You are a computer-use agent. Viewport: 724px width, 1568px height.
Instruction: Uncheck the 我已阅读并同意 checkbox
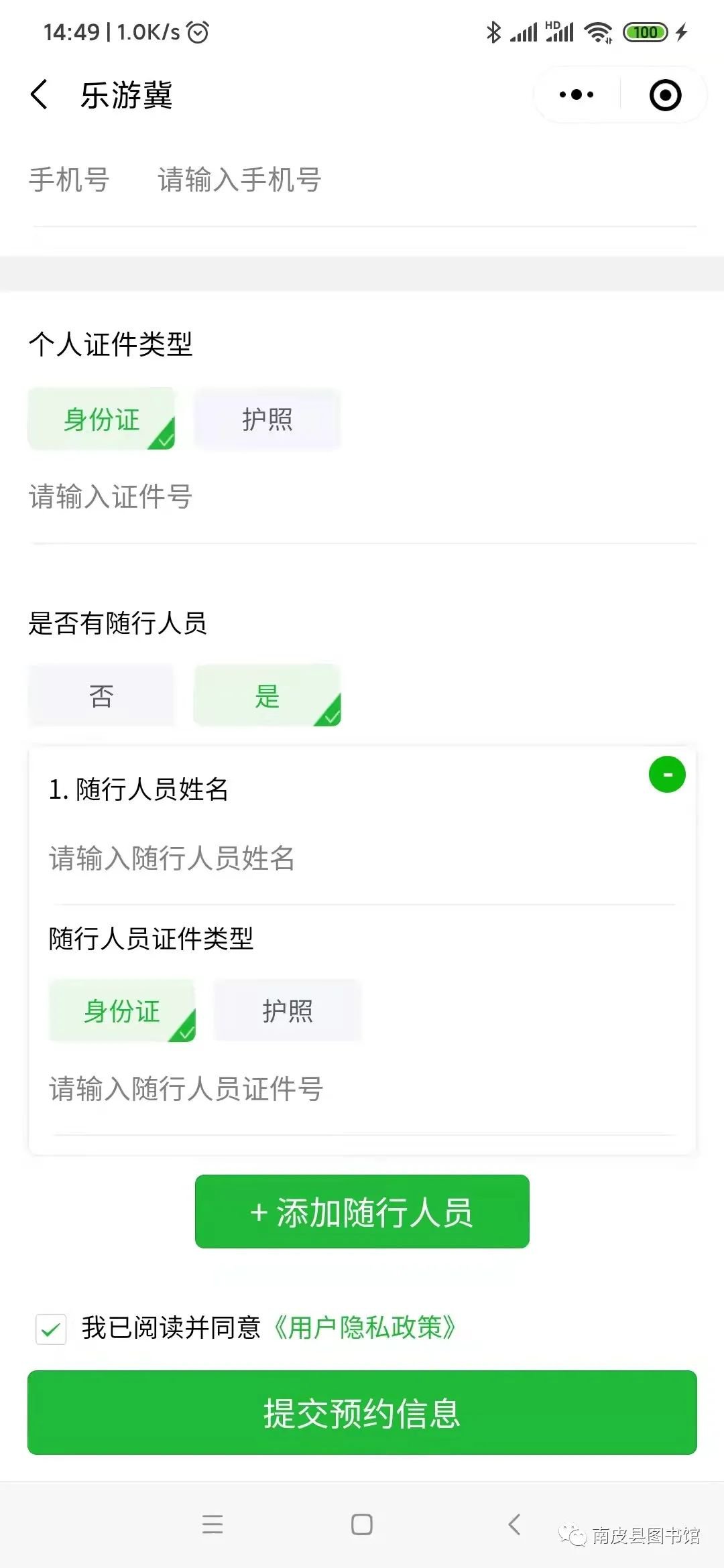pos(51,1329)
